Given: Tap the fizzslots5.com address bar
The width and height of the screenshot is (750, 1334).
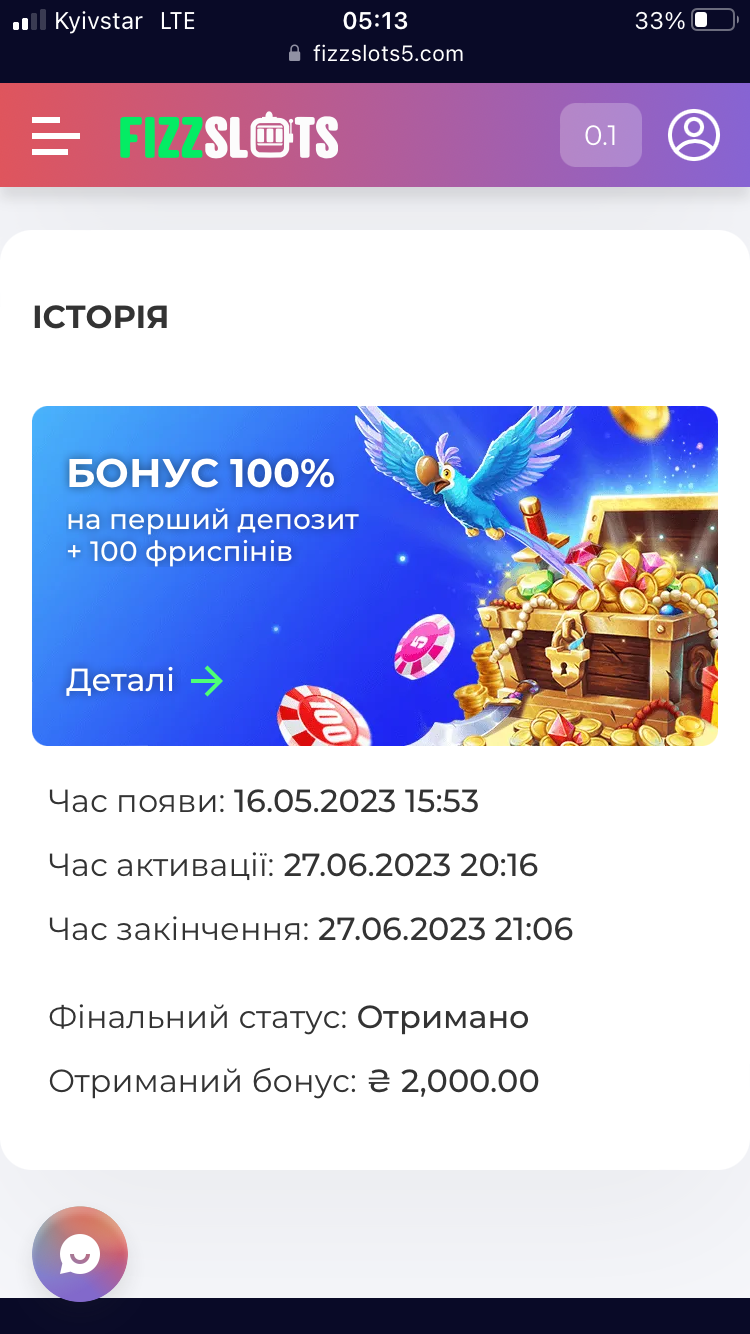Looking at the screenshot, I should tap(375, 54).
